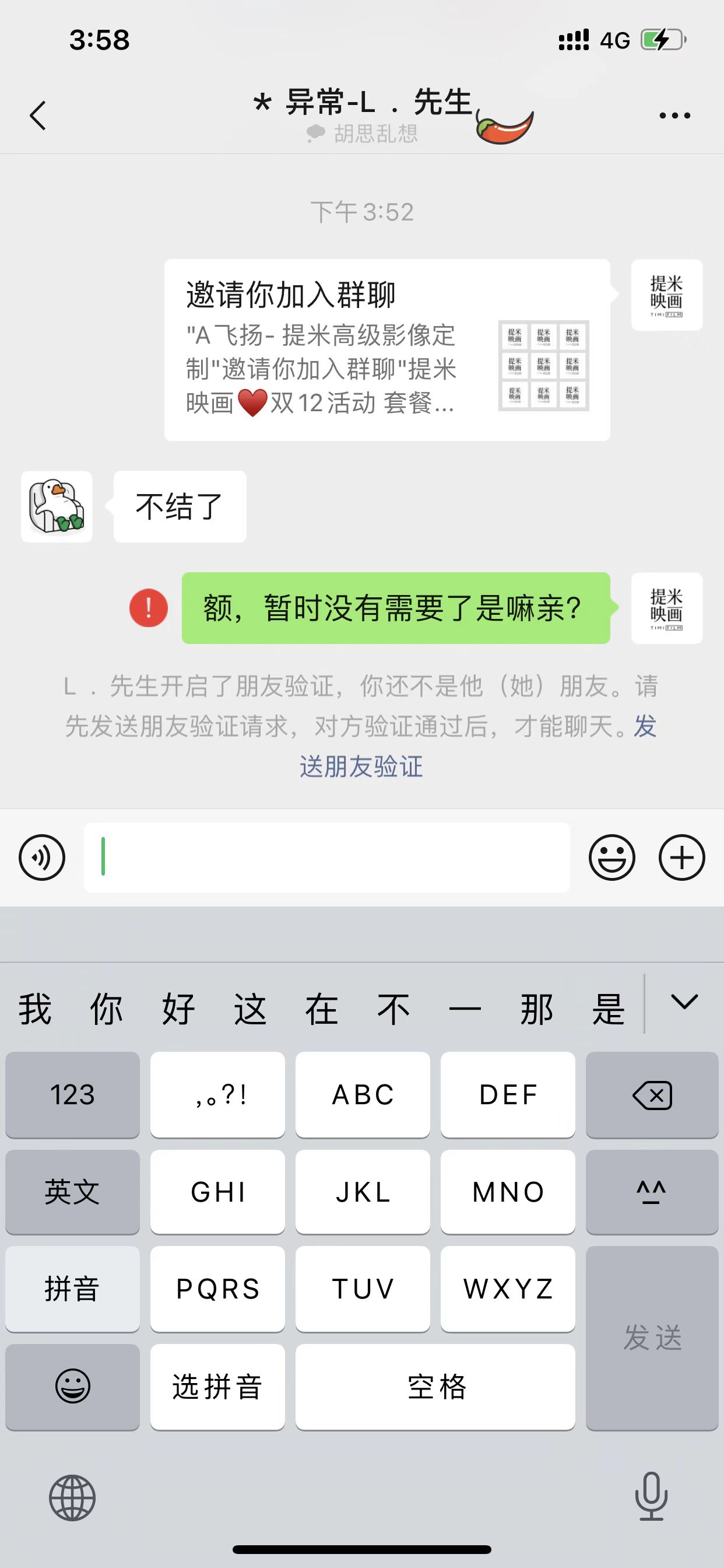Tap the red failed-message warning icon
Screen dimensions: 724x1568
(x=149, y=607)
